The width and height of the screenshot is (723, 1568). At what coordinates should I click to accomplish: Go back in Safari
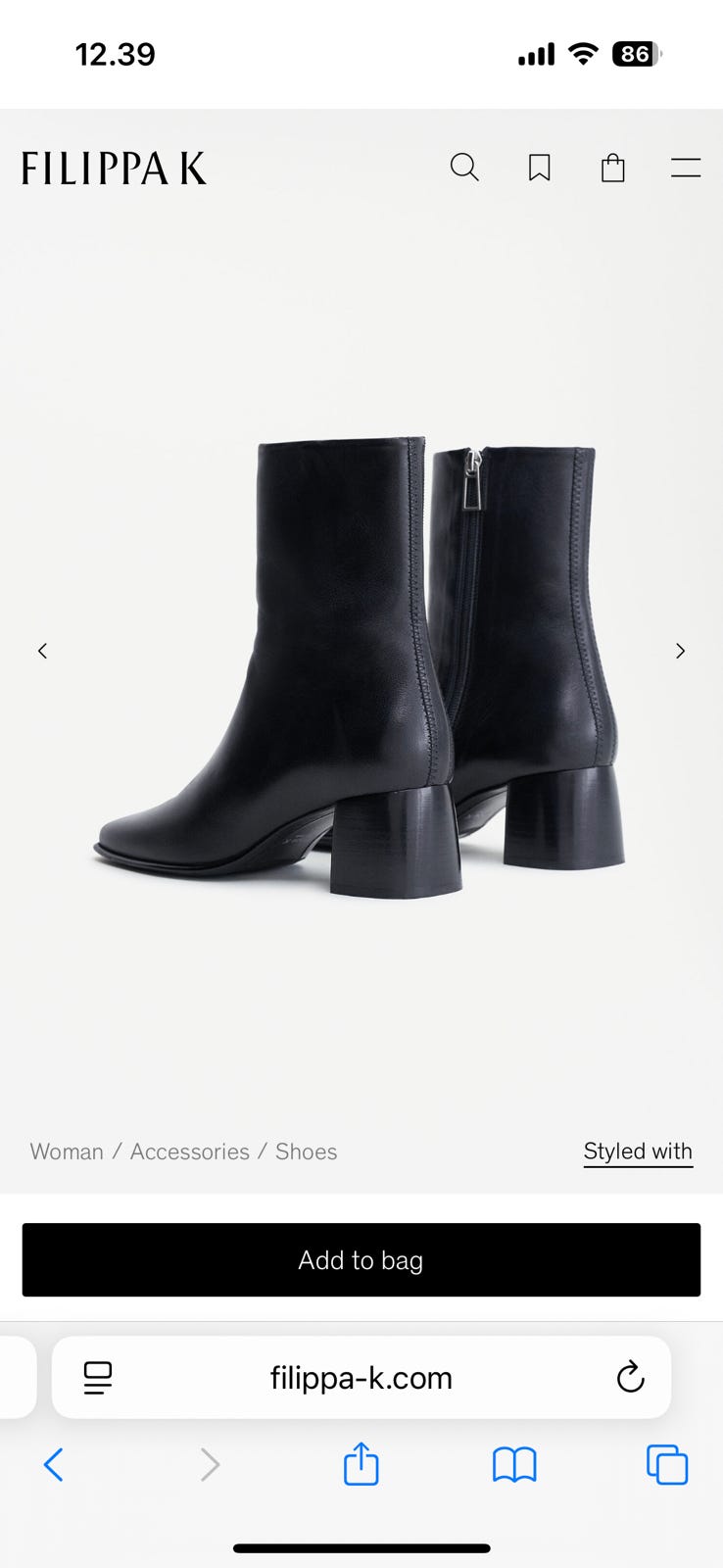54,1465
